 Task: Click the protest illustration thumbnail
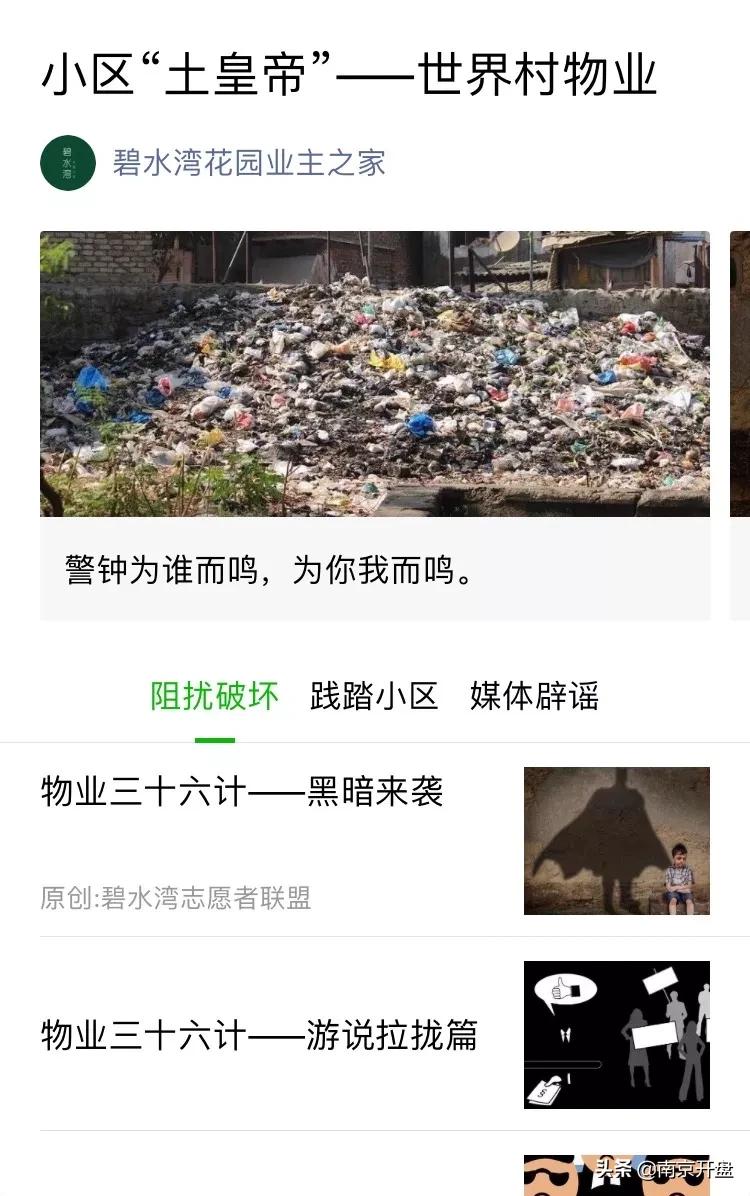[618, 1035]
